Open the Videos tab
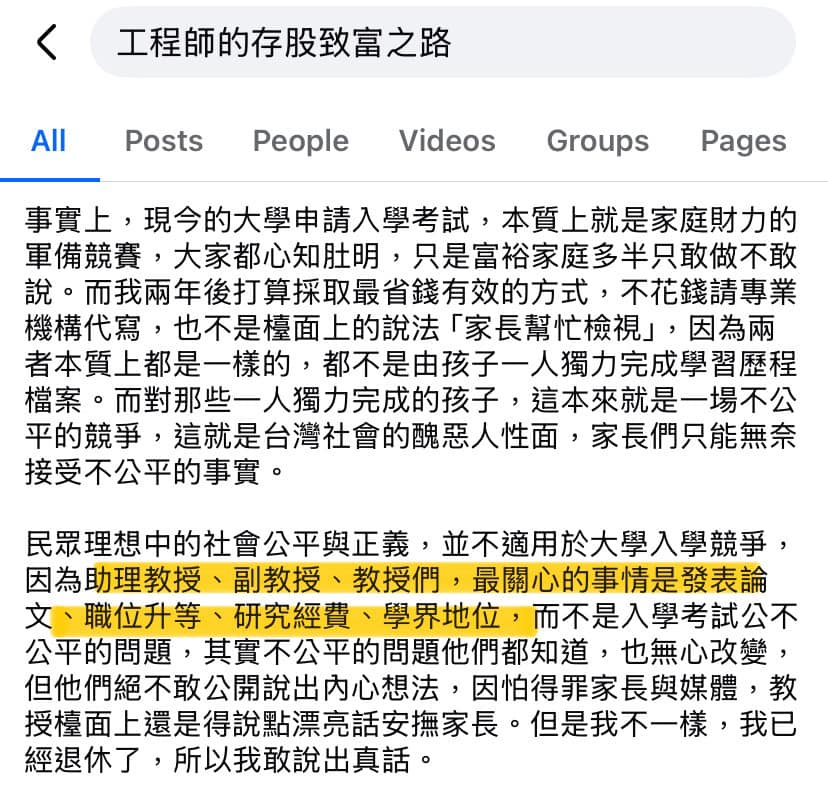This screenshot has height=804, width=828. click(447, 141)
